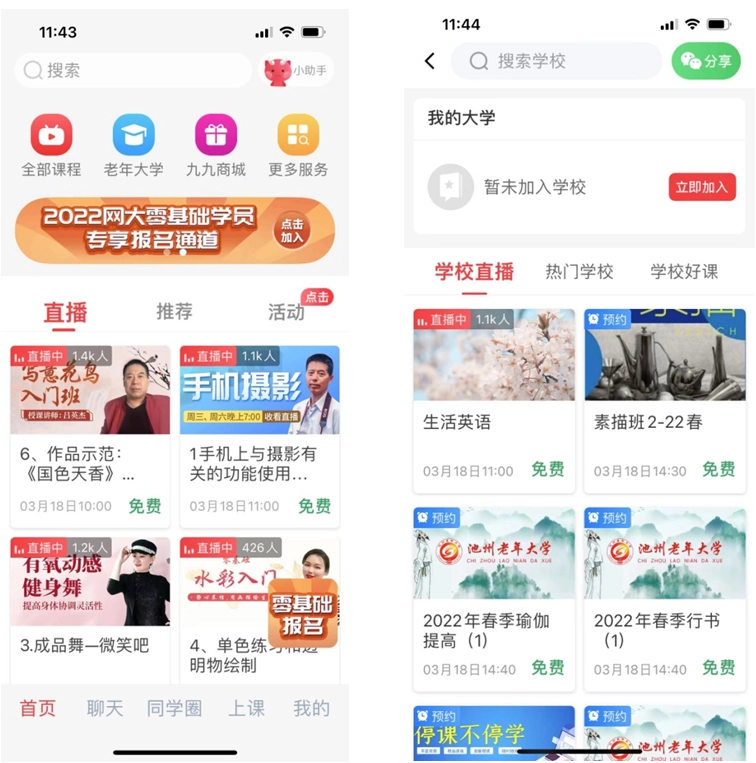
Task: Open 老年大学
Action: (133, 146)
